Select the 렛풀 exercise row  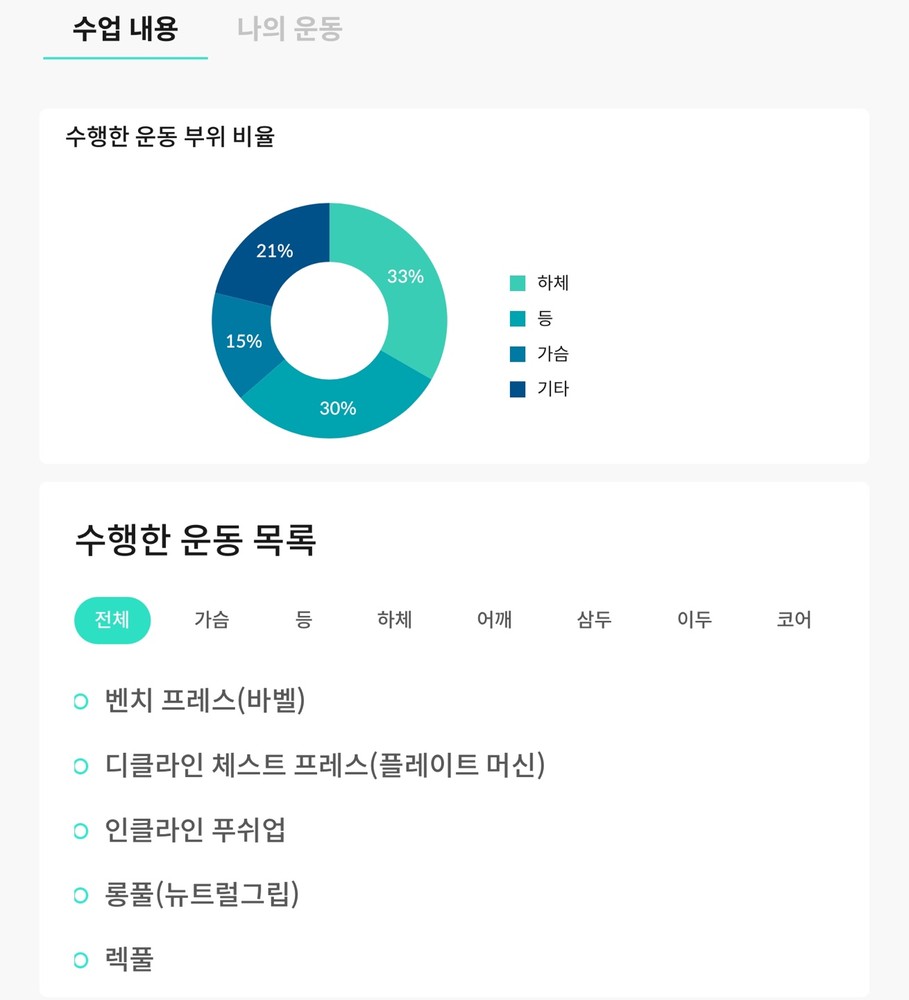pyautogui.click(x=129, y=960)
